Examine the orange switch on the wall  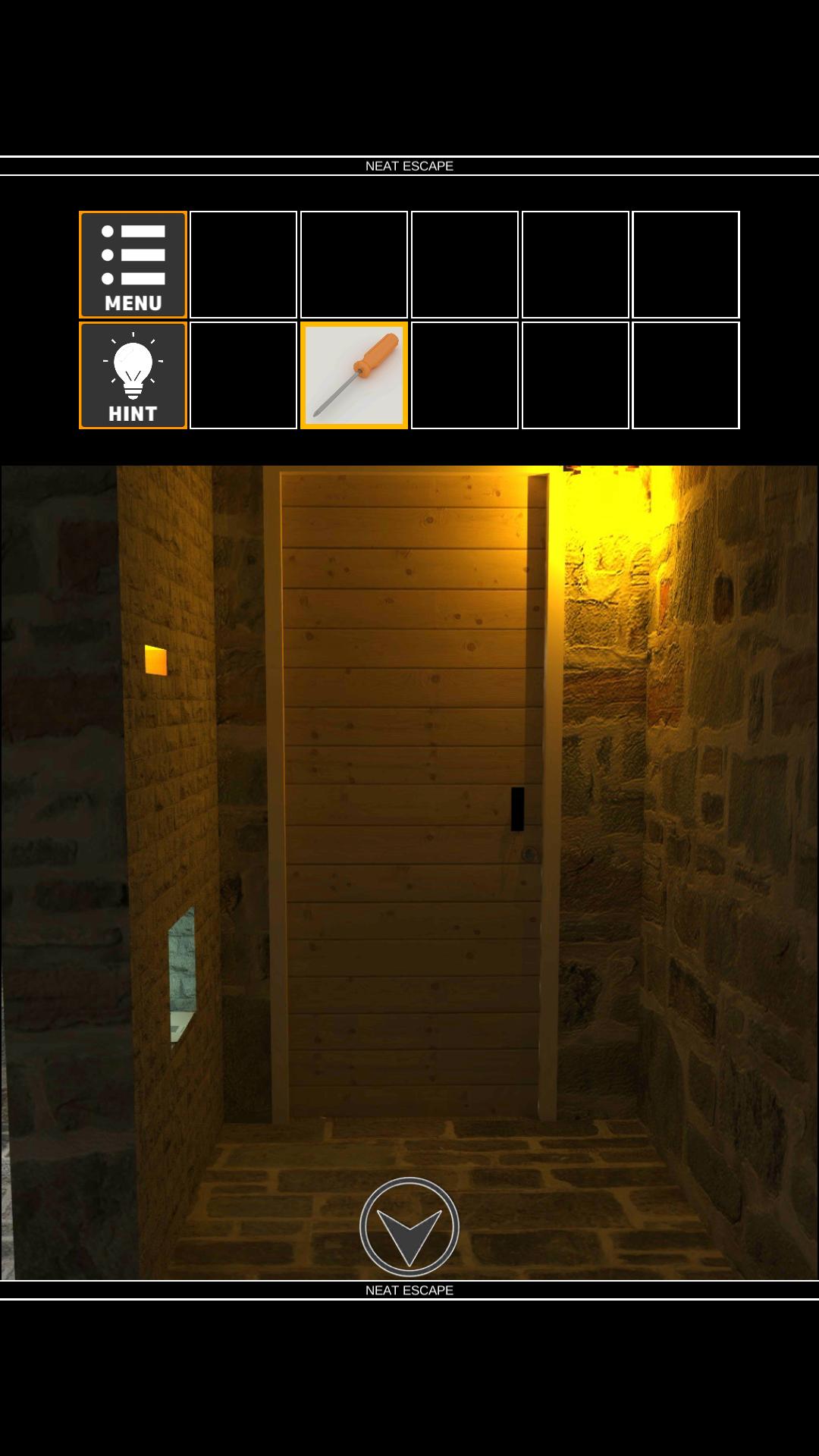click(155, 660)
